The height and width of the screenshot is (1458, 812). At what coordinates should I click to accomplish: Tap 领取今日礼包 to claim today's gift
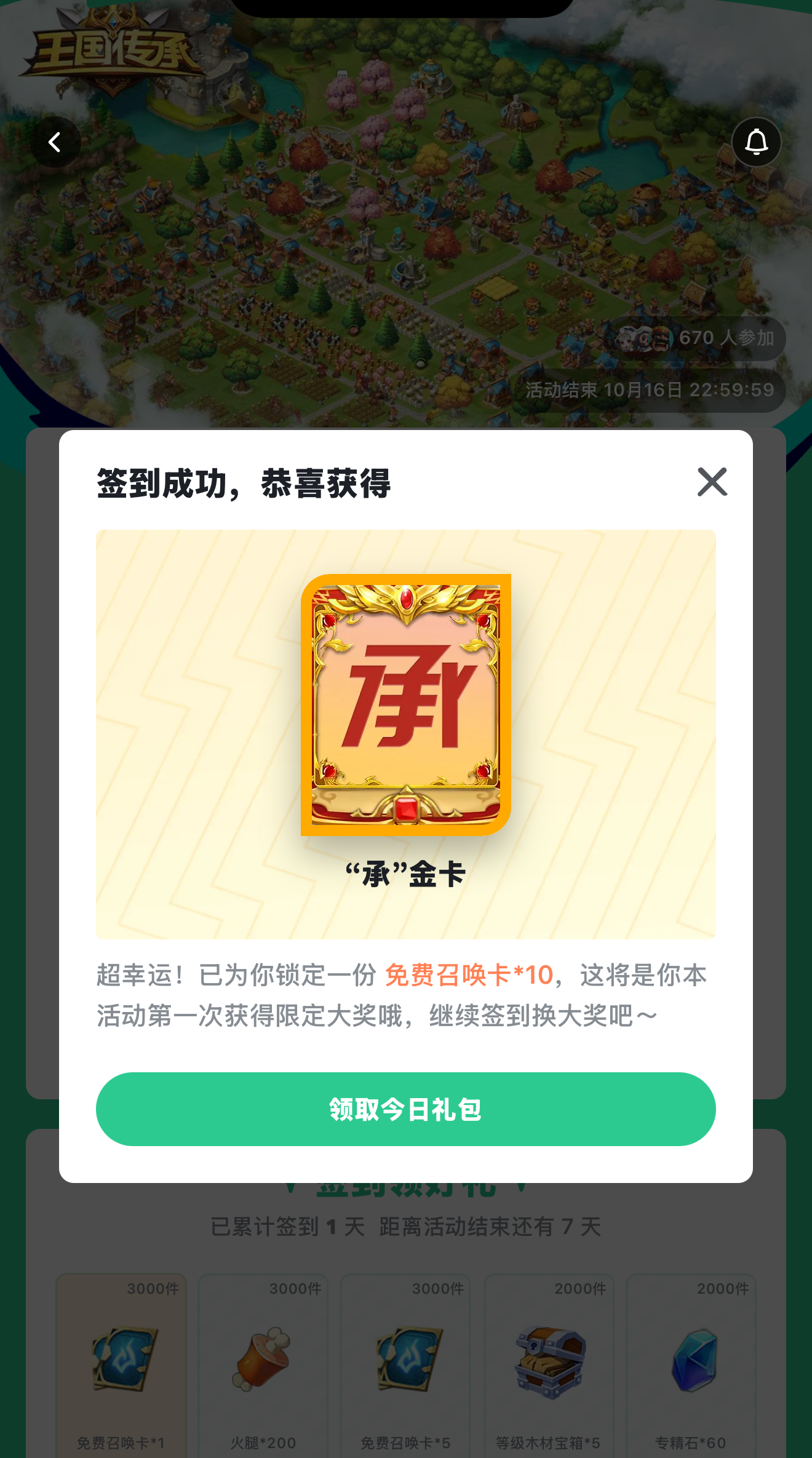coord(406,1109)
